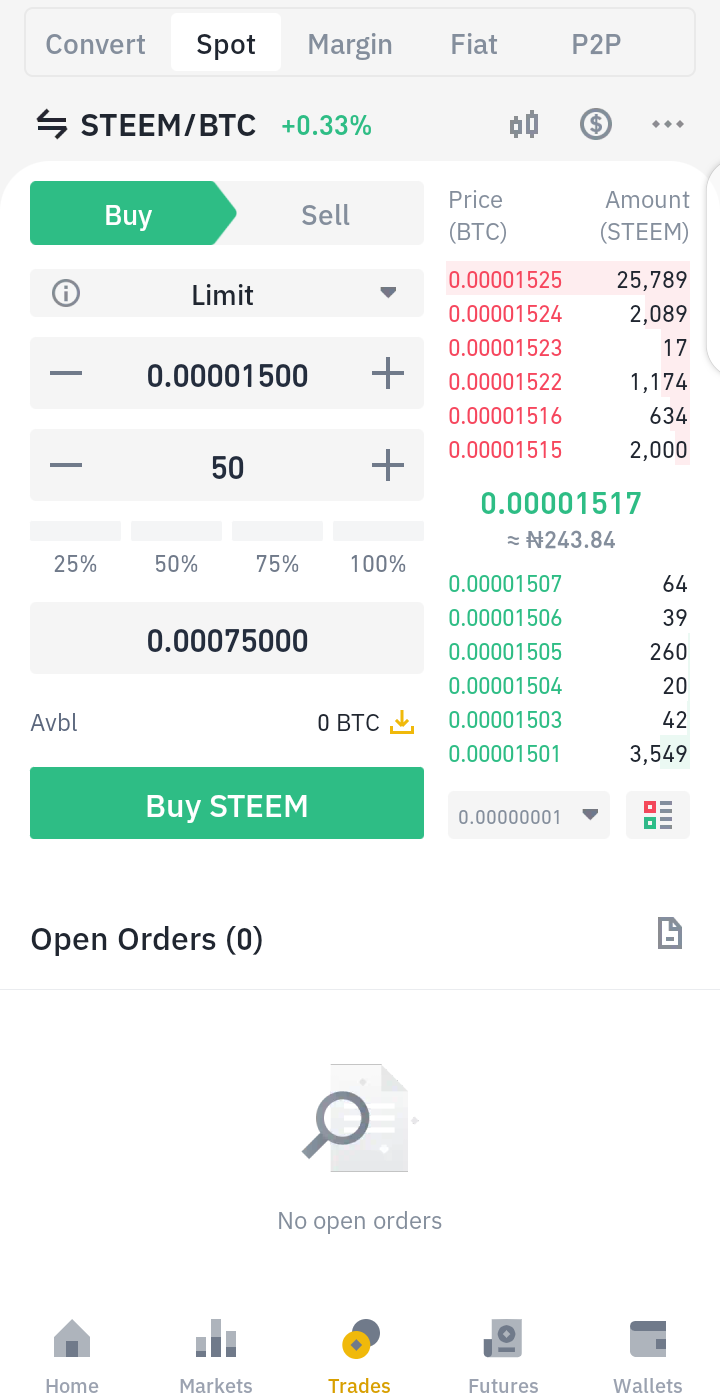Open the 0.00000001 decimal precision dropdown

[x=528, y=816]
